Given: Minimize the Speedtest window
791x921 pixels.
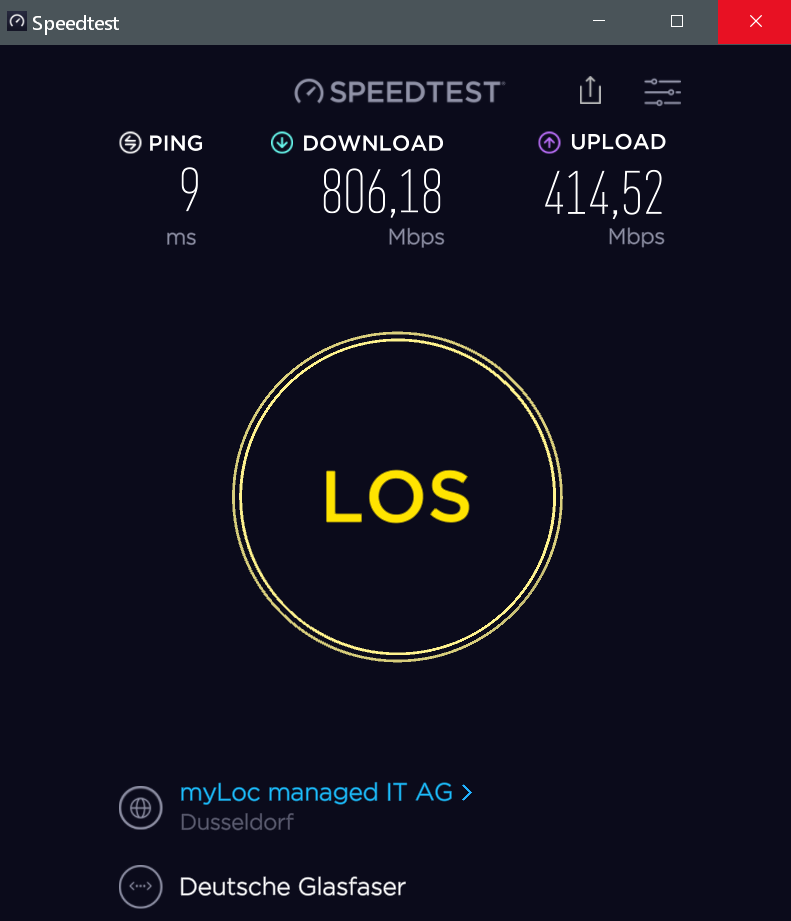Looking at the screenshot, I should point(600,21).
